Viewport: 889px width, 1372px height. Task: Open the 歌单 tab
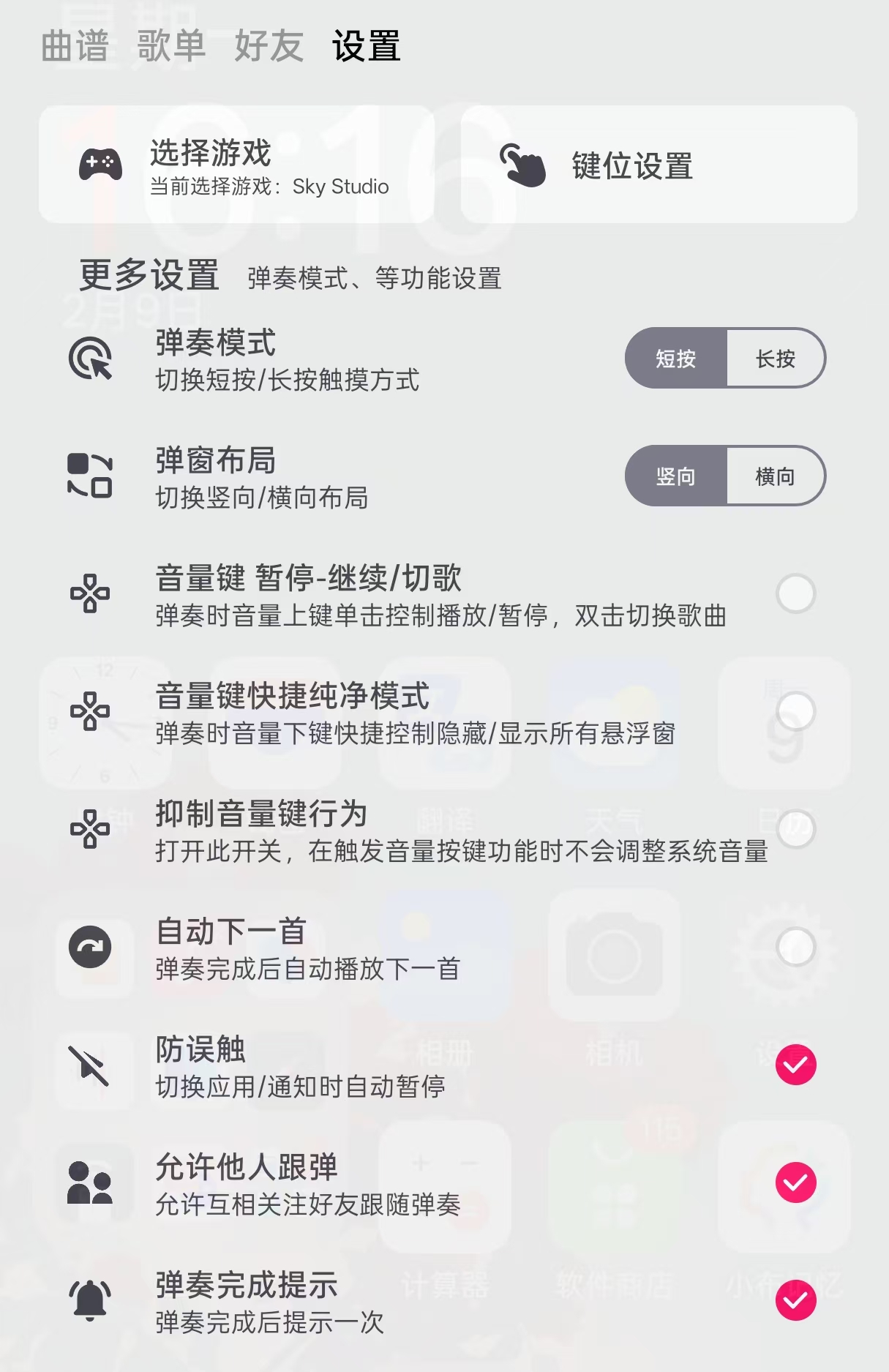tap(170, 48)
